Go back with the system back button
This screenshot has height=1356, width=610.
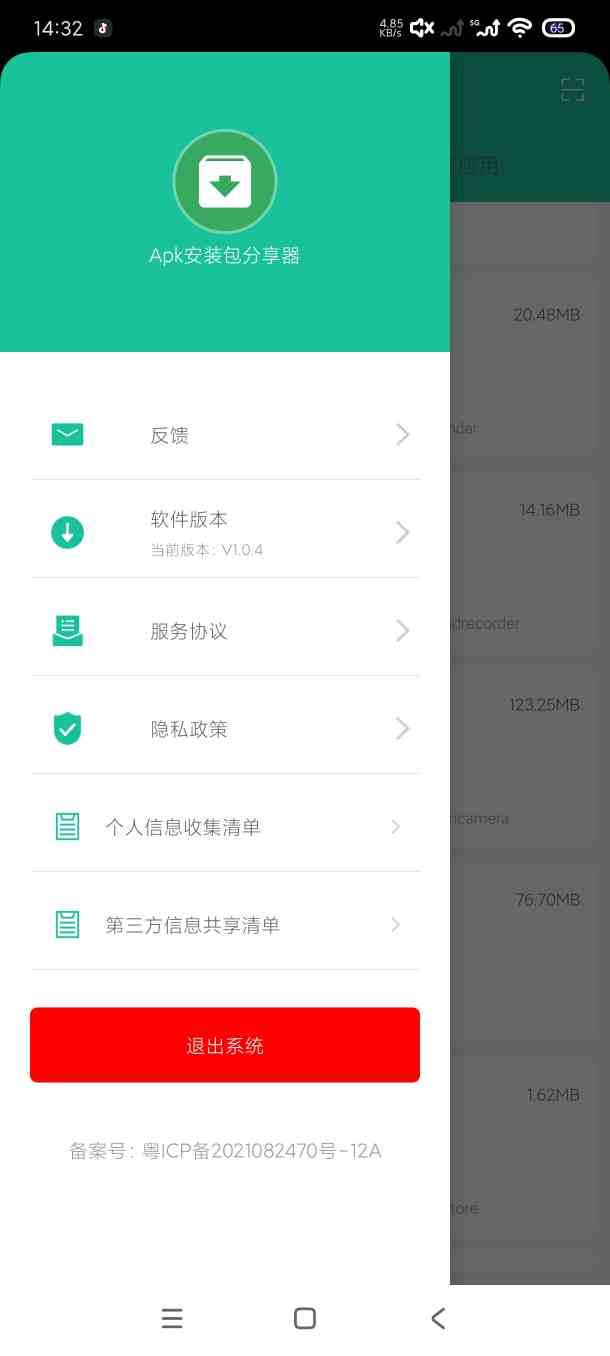[438, 1318]
